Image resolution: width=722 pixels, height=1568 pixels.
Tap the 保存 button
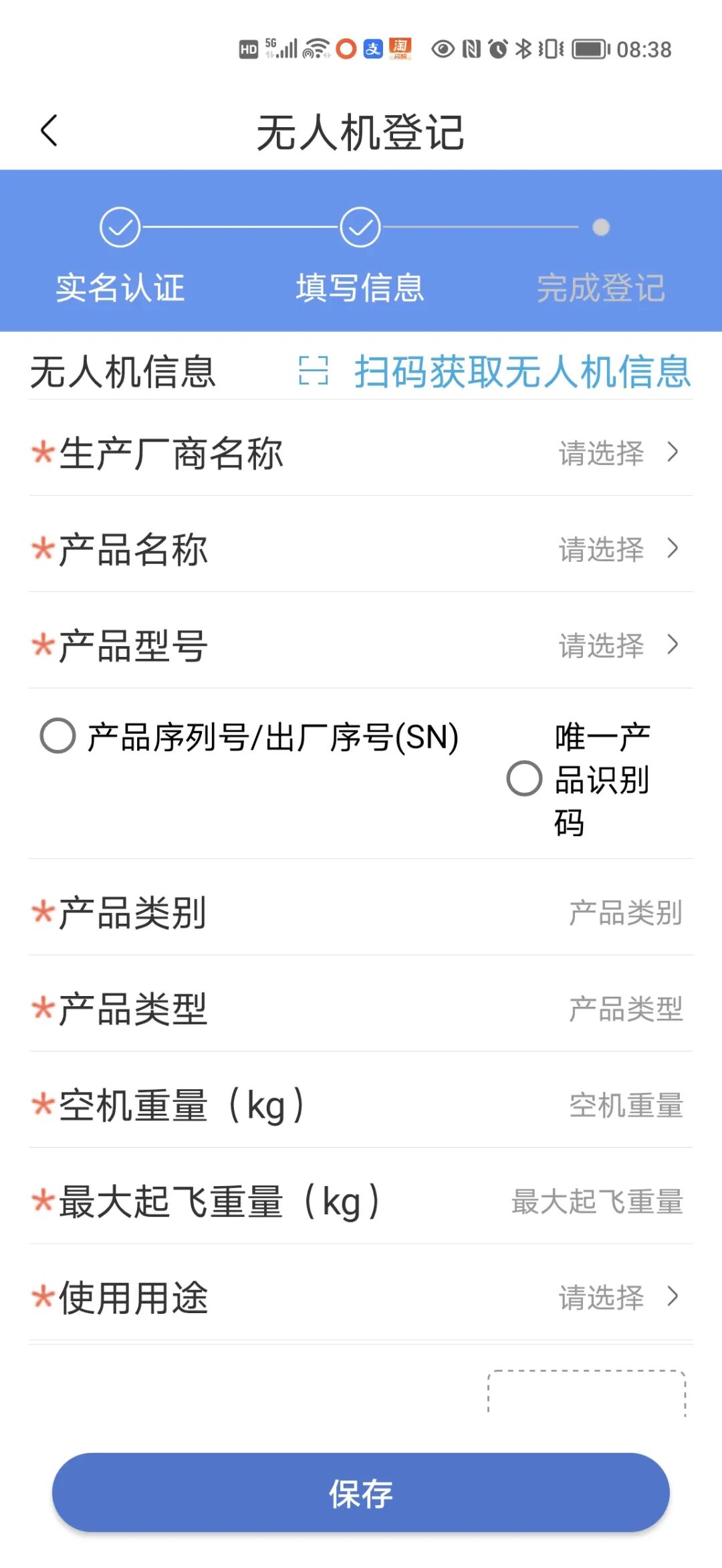(361, 1493)
